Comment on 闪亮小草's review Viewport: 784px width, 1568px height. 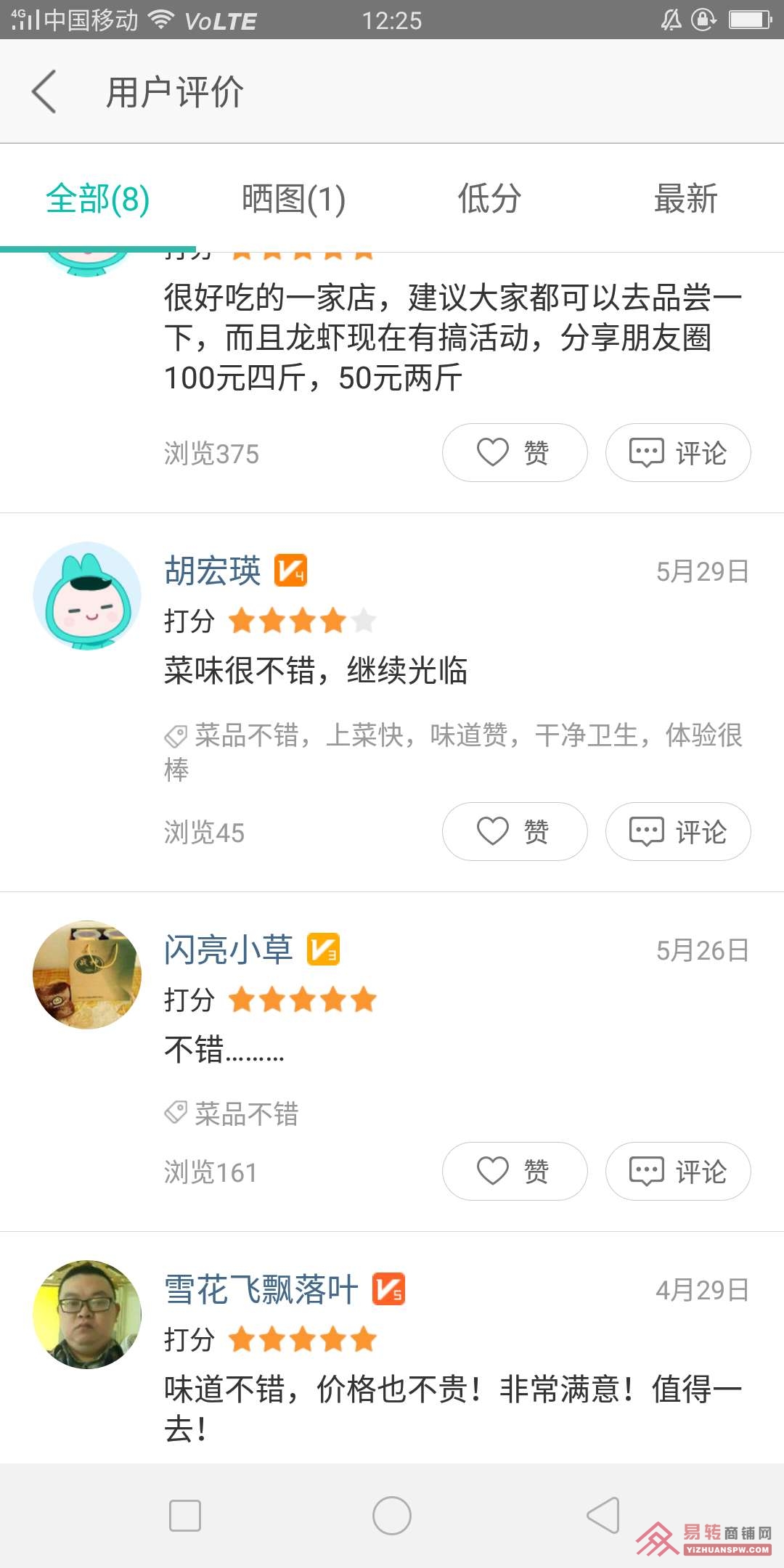pyautogui.click(x=678, y=1171)
